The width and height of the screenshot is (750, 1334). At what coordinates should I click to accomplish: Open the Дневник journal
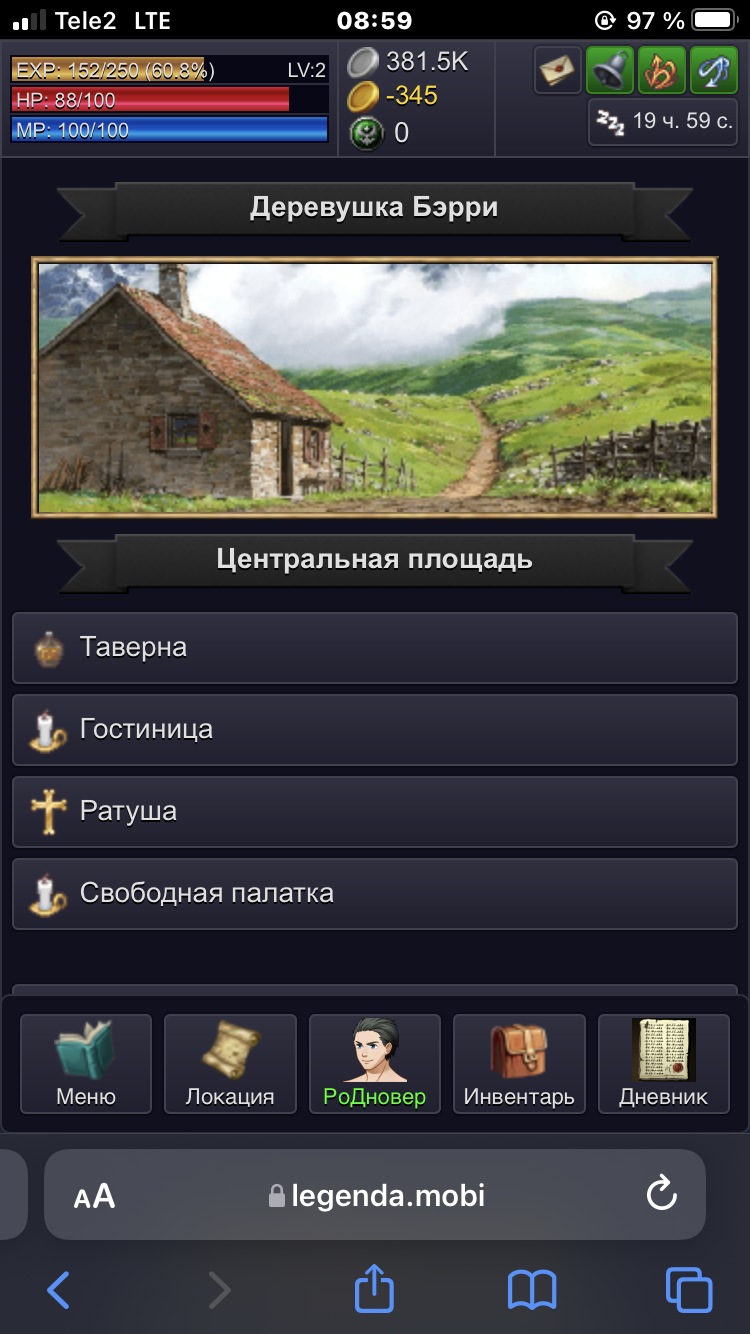tap(663, 1064)
